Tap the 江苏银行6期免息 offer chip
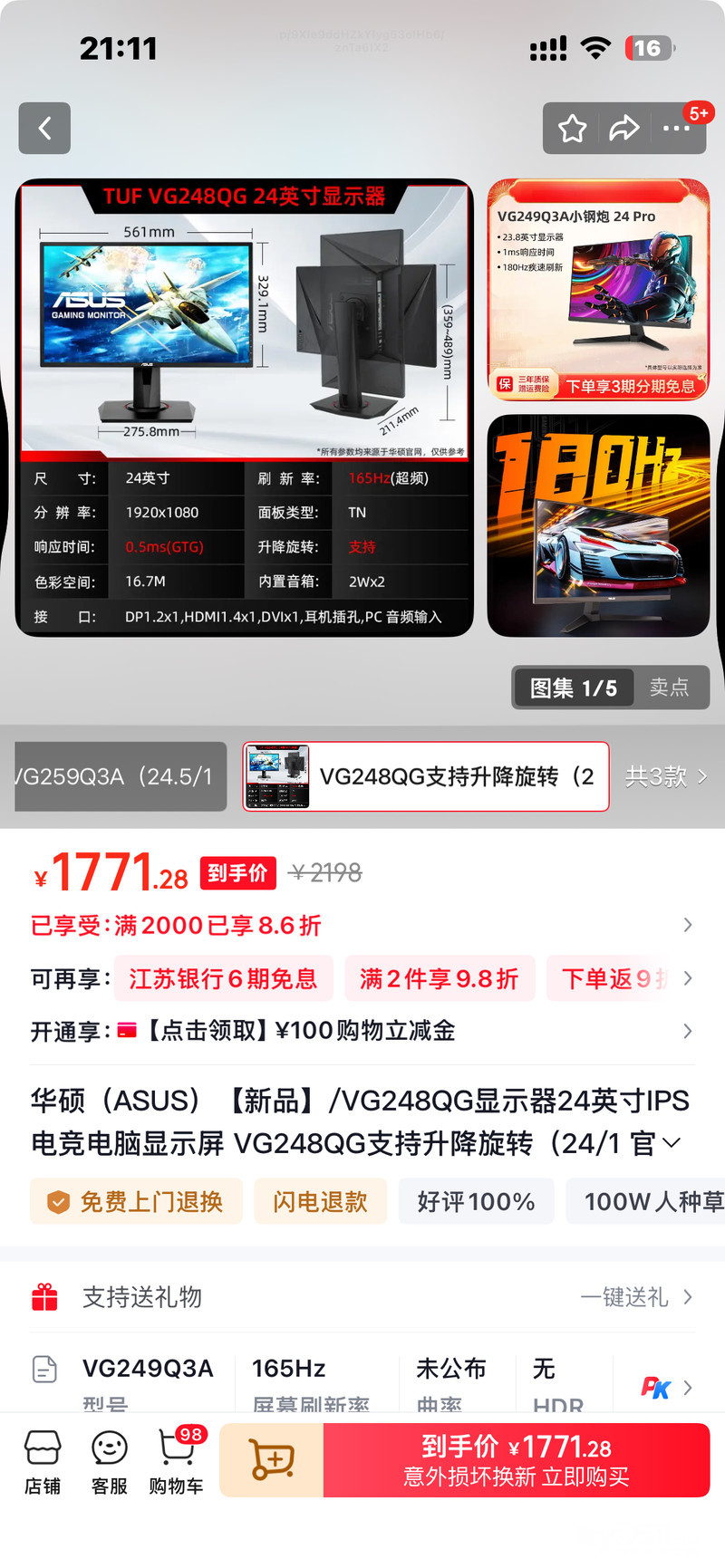The image size is (725, 1568). pyautogui.click(x=223, y=978)
